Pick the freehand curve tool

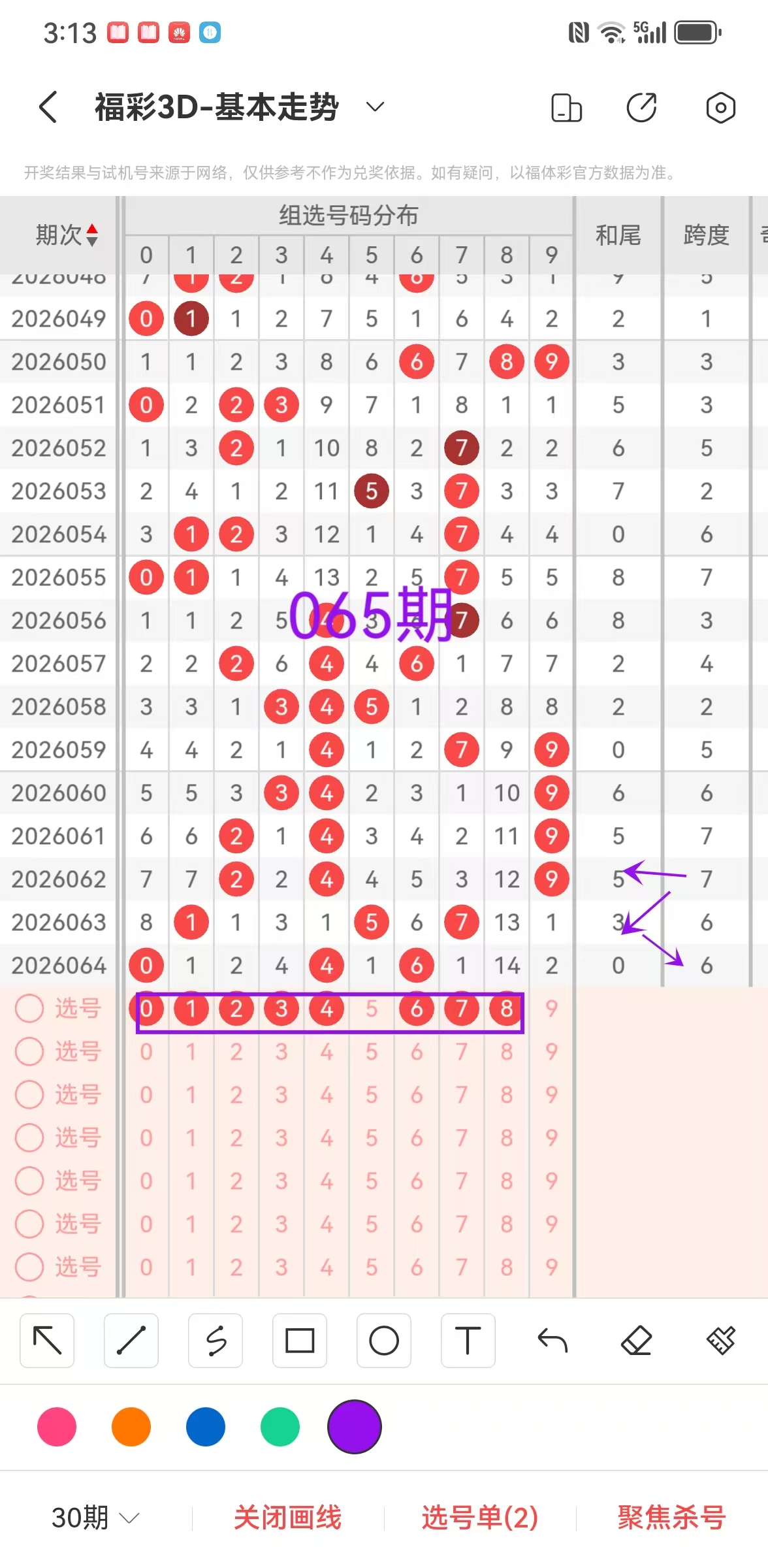(x=216, y=1341)
